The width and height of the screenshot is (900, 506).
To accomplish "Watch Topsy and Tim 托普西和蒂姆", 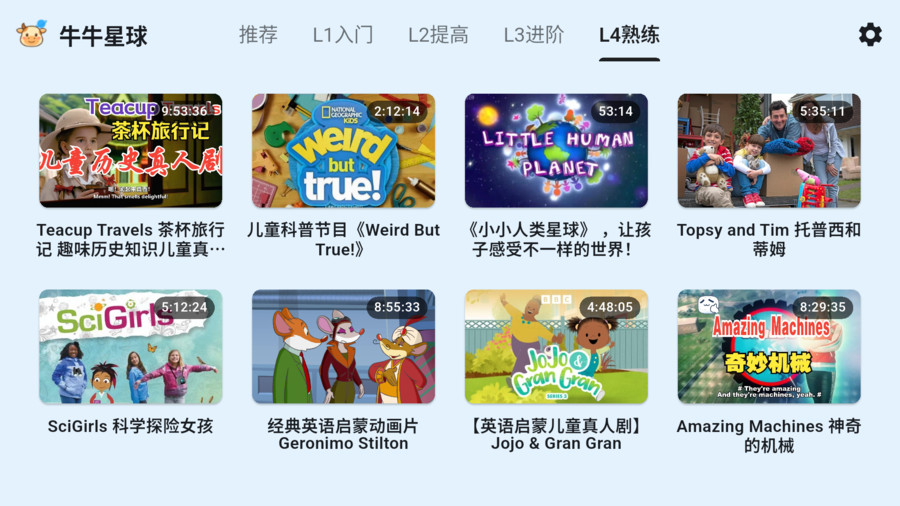I will 769,151.
